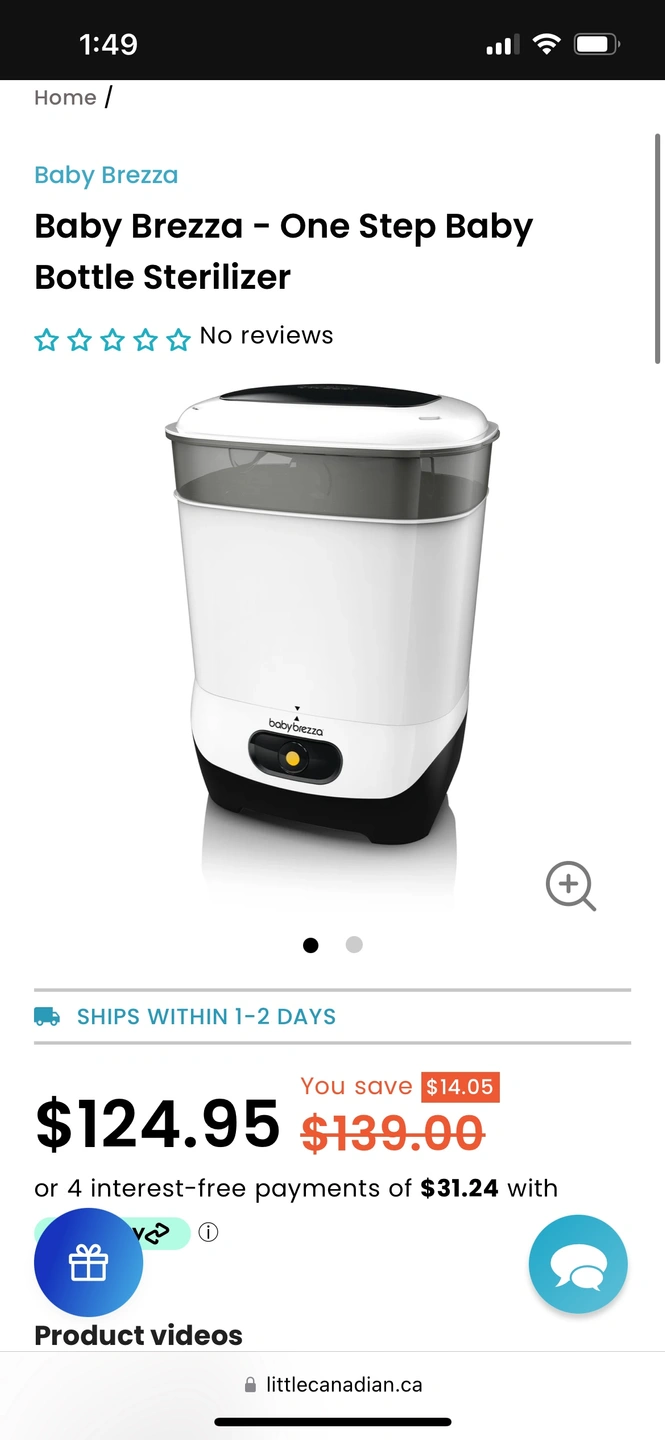Switch to the second image dot

pos(354,945)
